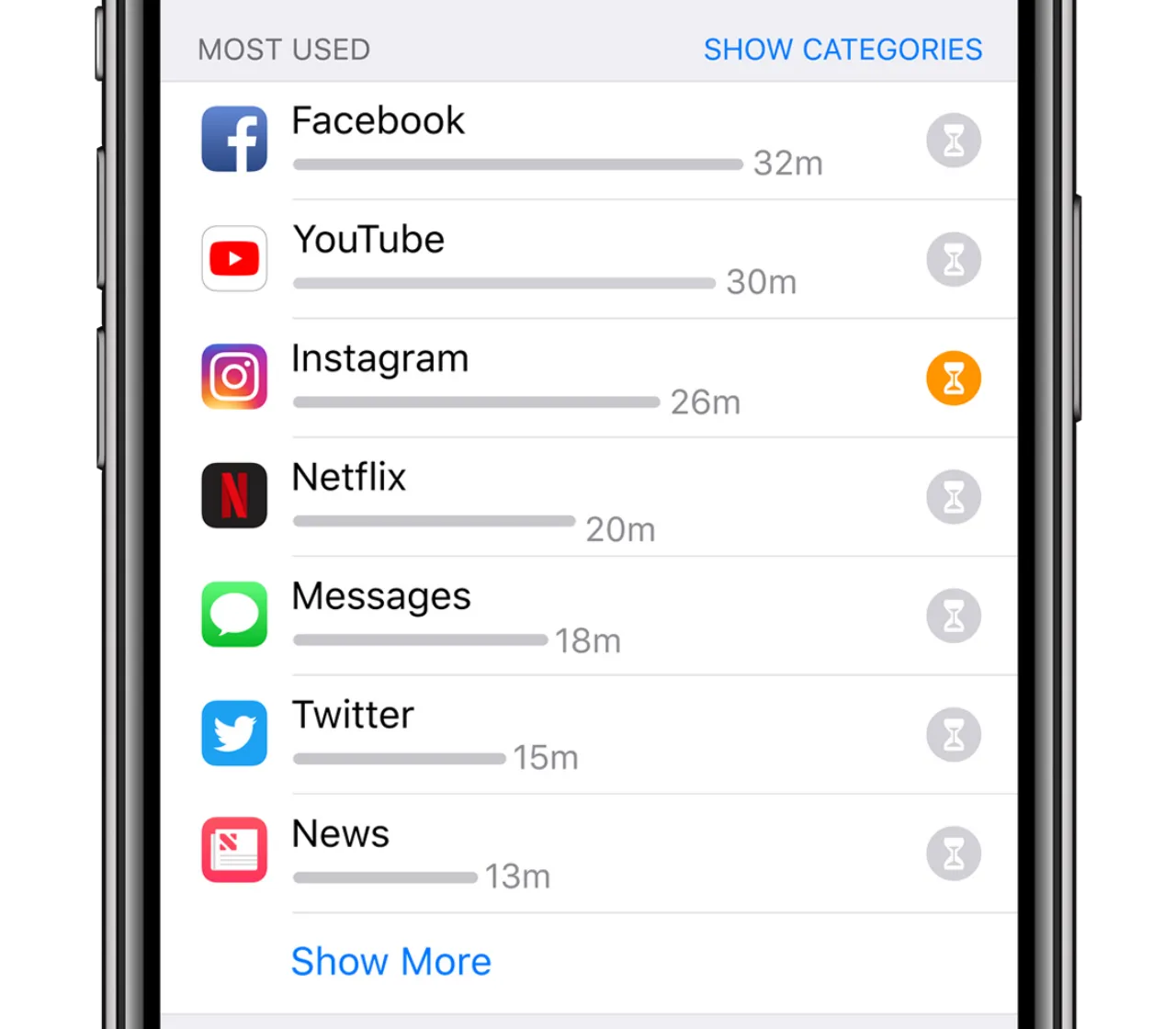Tap hourglass limit icon for Netflix
The image size is (1176, 1029).
[954, 497]
